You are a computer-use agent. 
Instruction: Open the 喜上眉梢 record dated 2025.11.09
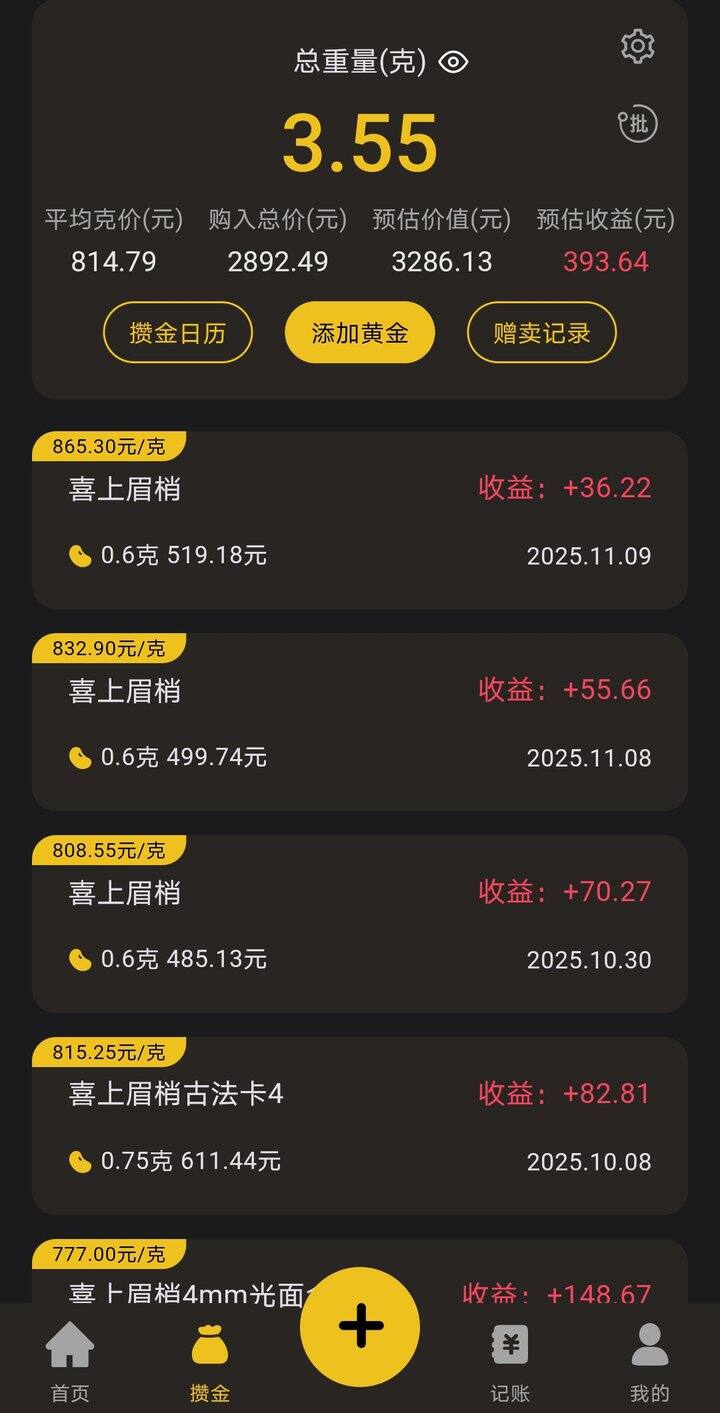tap(360, 521)
